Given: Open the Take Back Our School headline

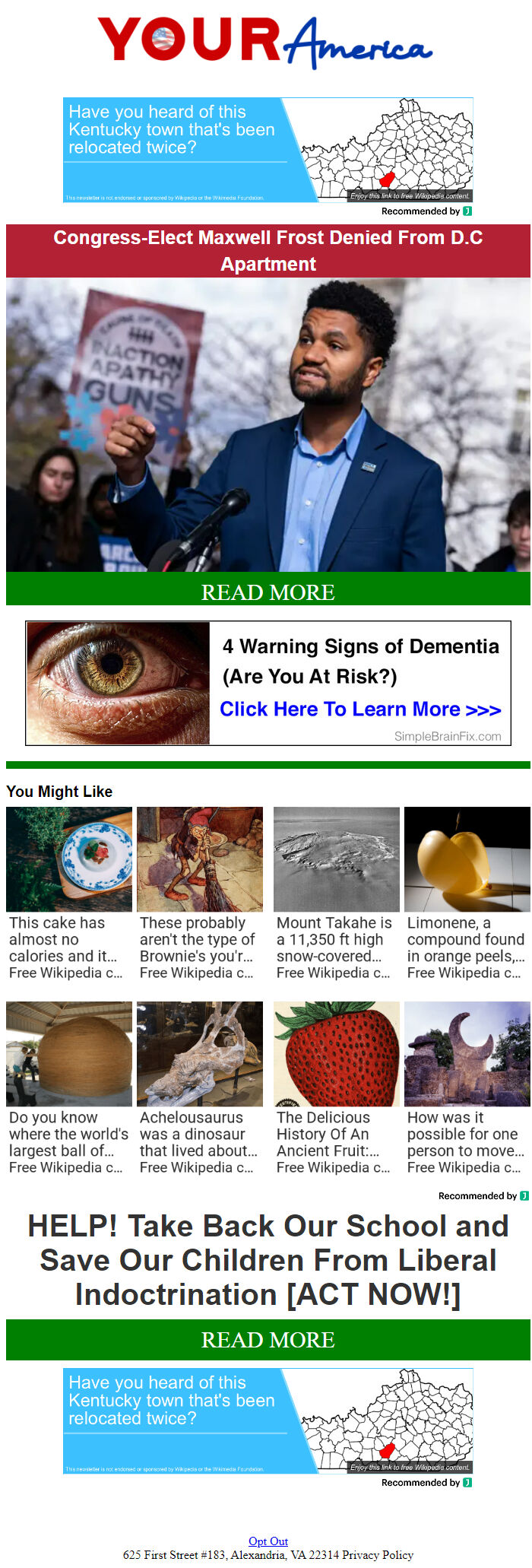Looking at the screenshot, I should [268, 1260].
